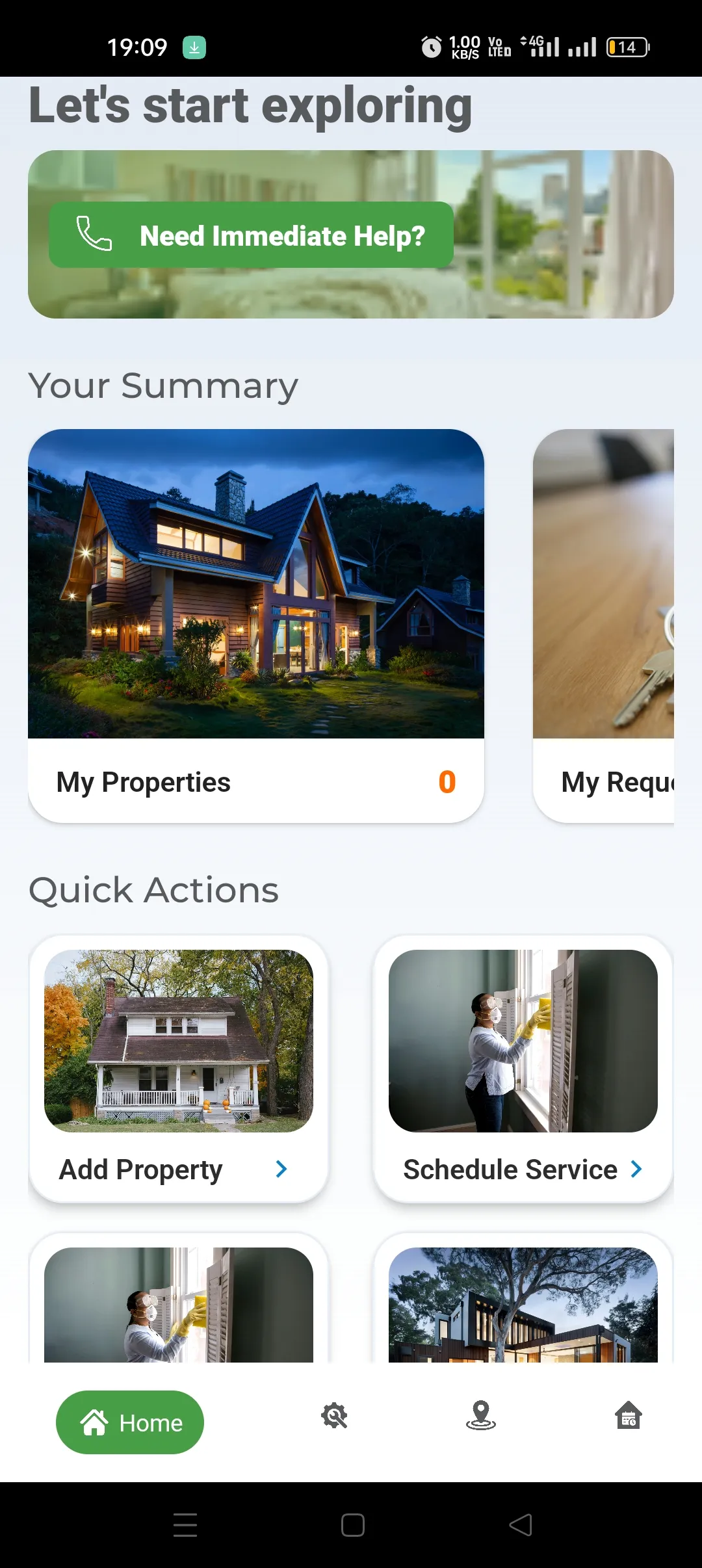This screenshot has width=702, height=1568.
Task: Open the Schedule Service quick action
Action: [x=523, y=1069]
